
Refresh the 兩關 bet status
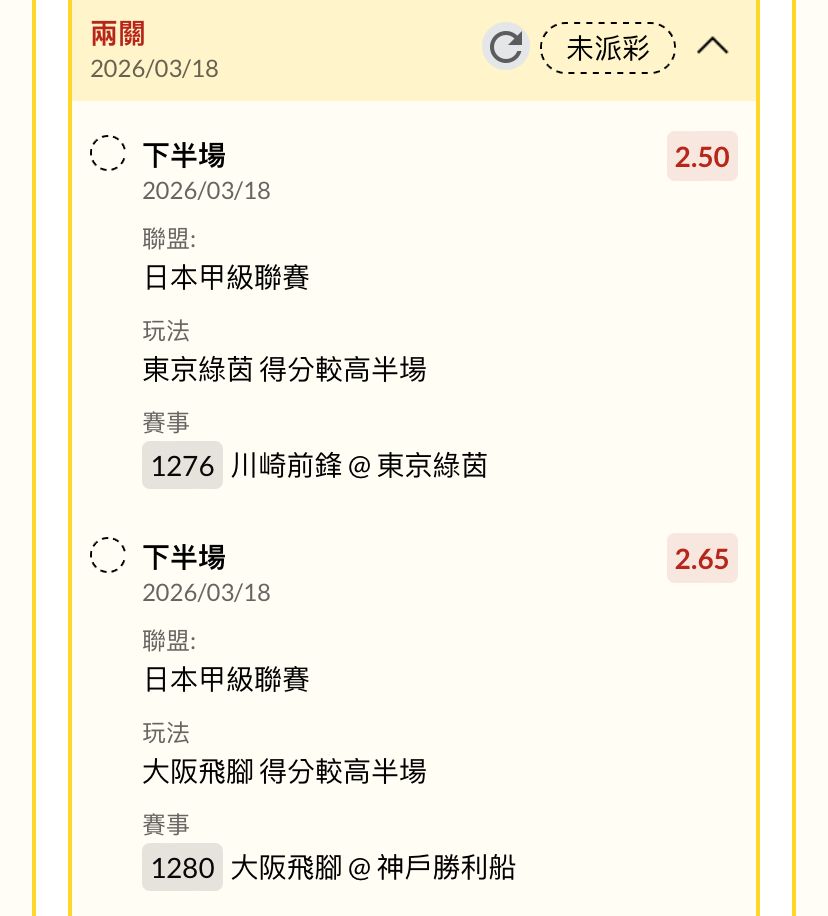506,47
